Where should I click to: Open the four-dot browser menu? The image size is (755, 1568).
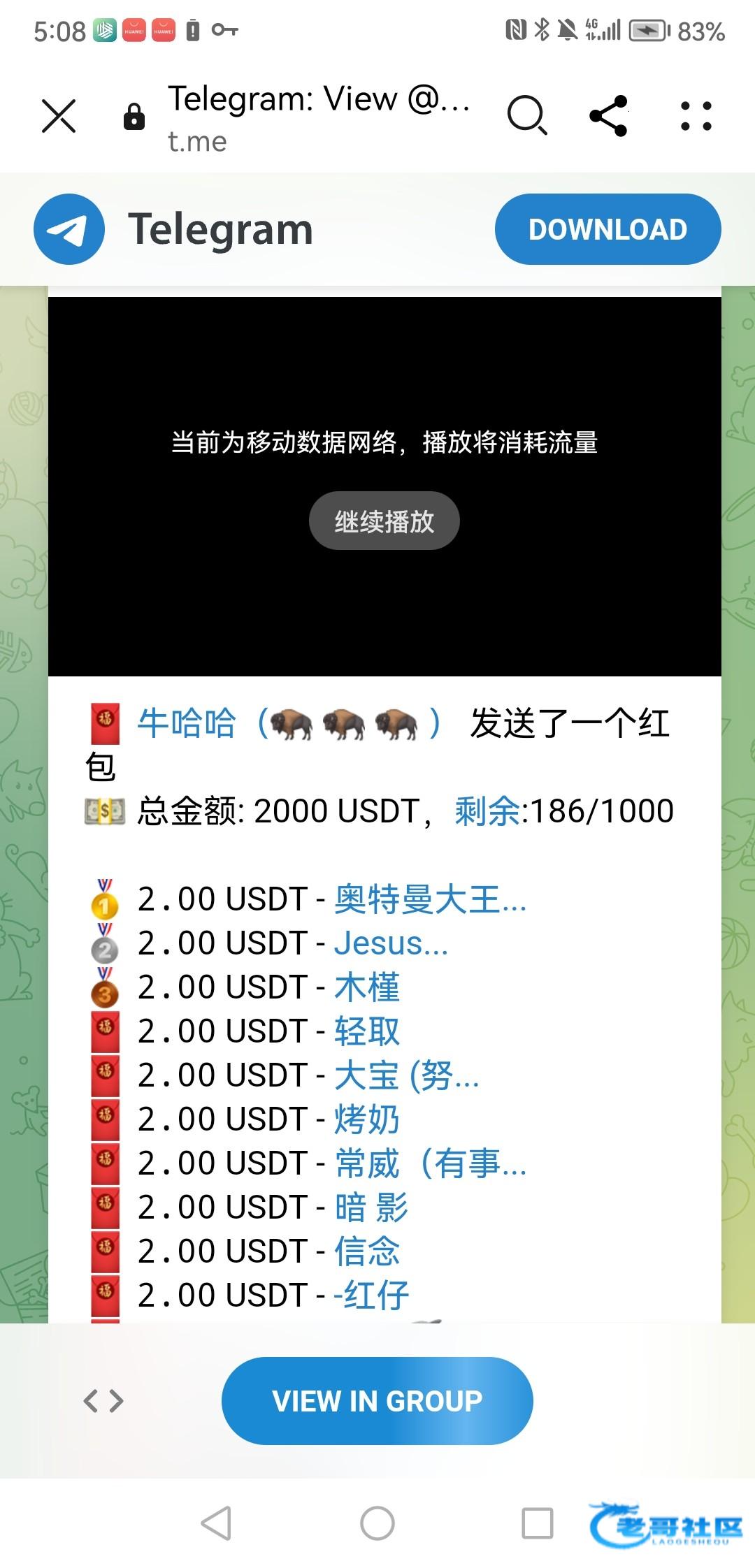pyautogui.click(x=696, y=116)
